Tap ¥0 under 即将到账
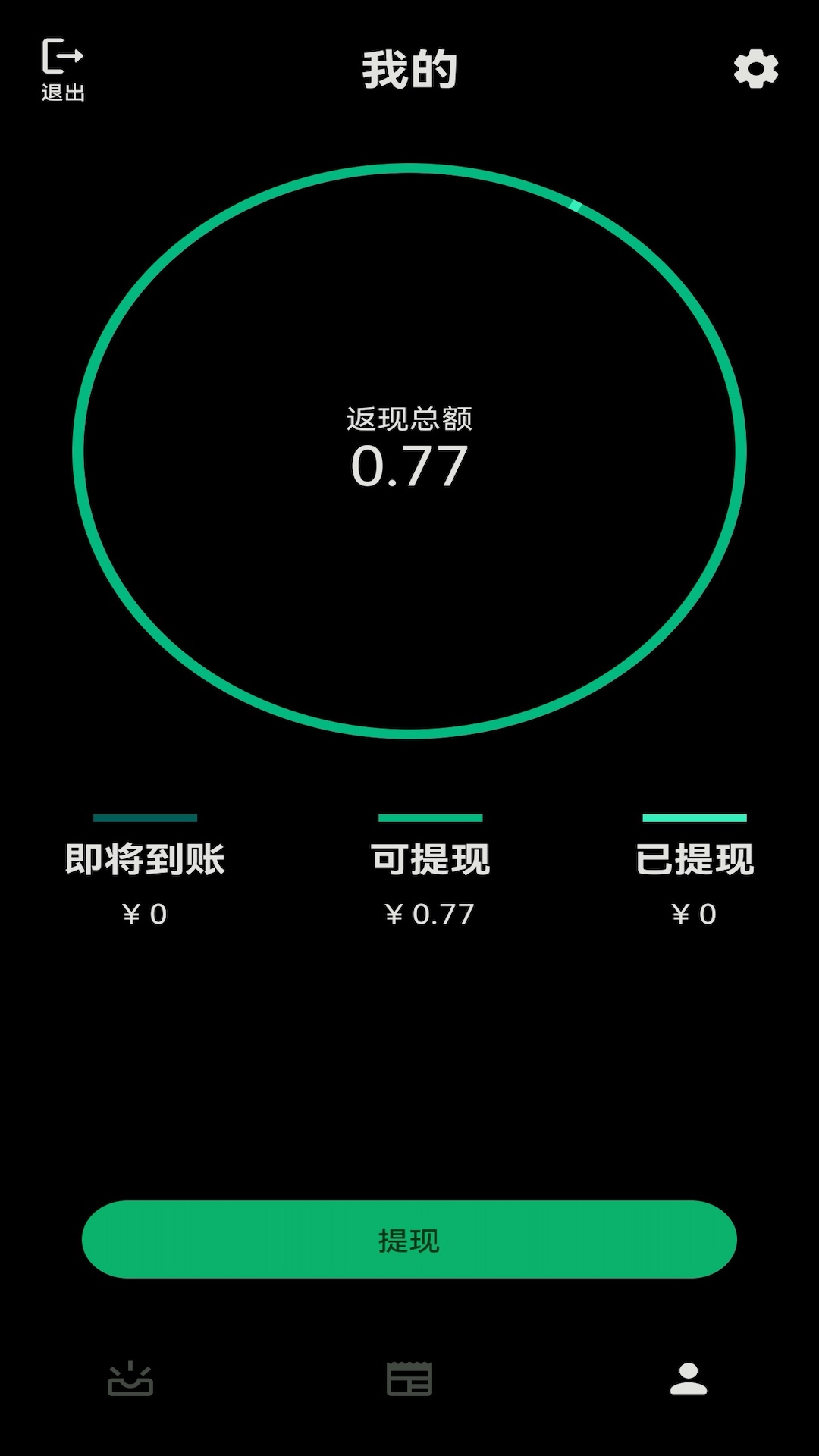 click(146, 914)
